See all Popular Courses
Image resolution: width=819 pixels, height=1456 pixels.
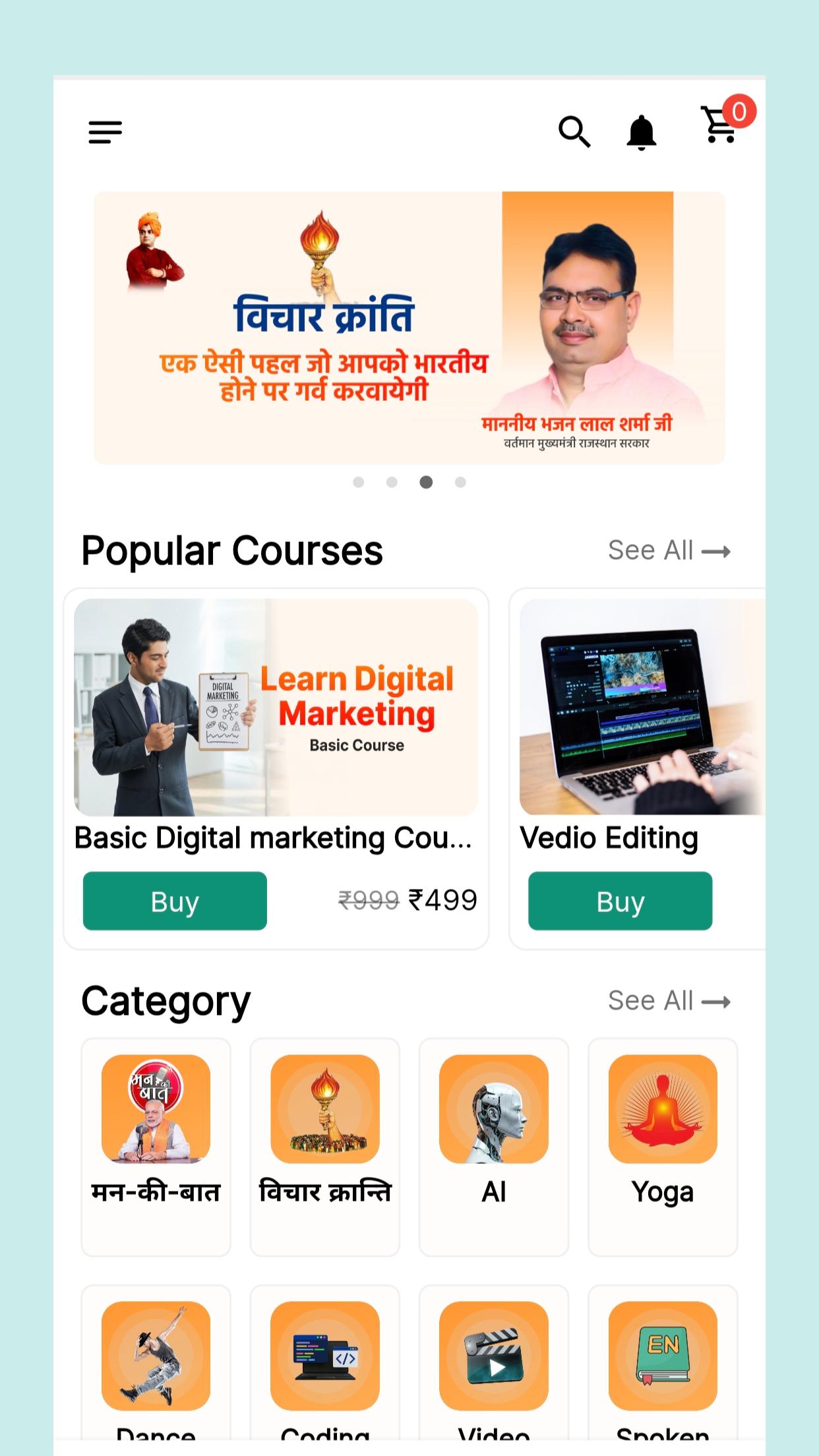tap(669, 551)
